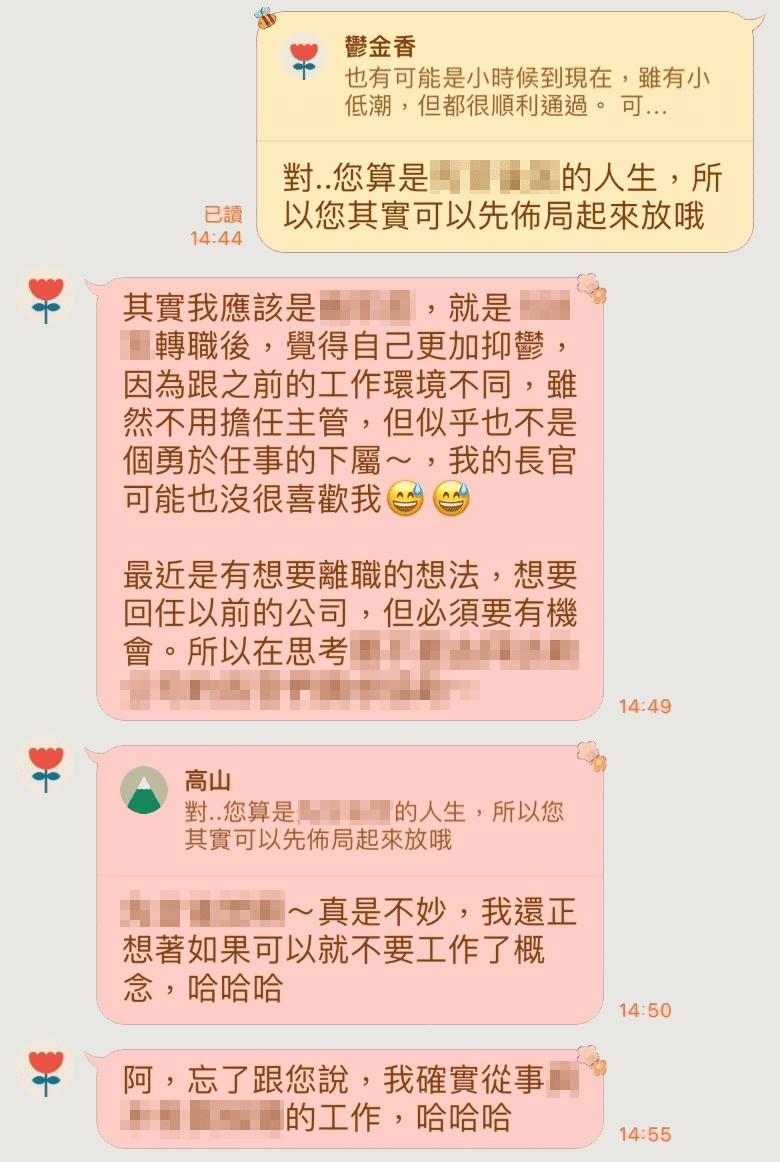Open tulip avatar beside 其實我應該是 message
780x1162 pixels.
pos(46,294)
